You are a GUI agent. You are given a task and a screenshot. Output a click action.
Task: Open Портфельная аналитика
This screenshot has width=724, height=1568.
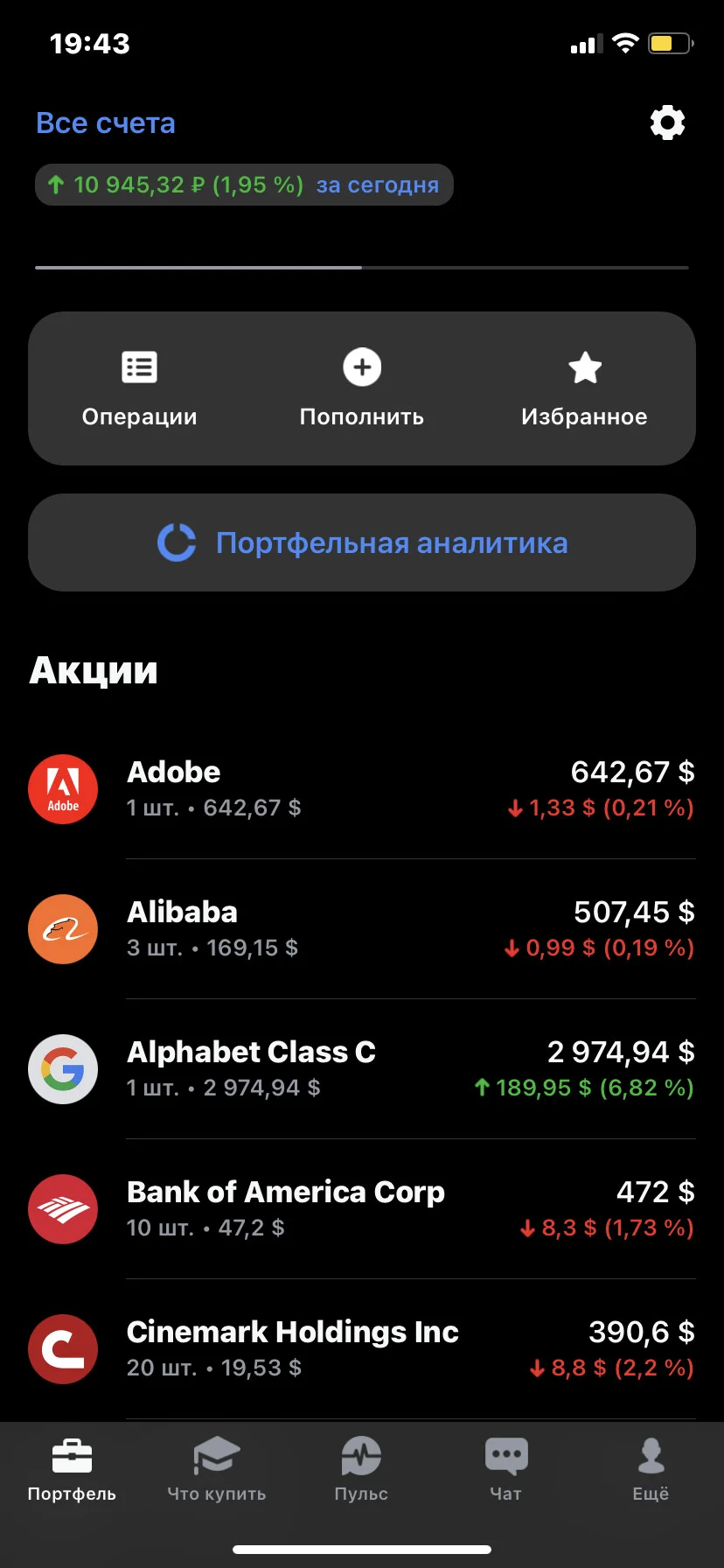(362, 542)
